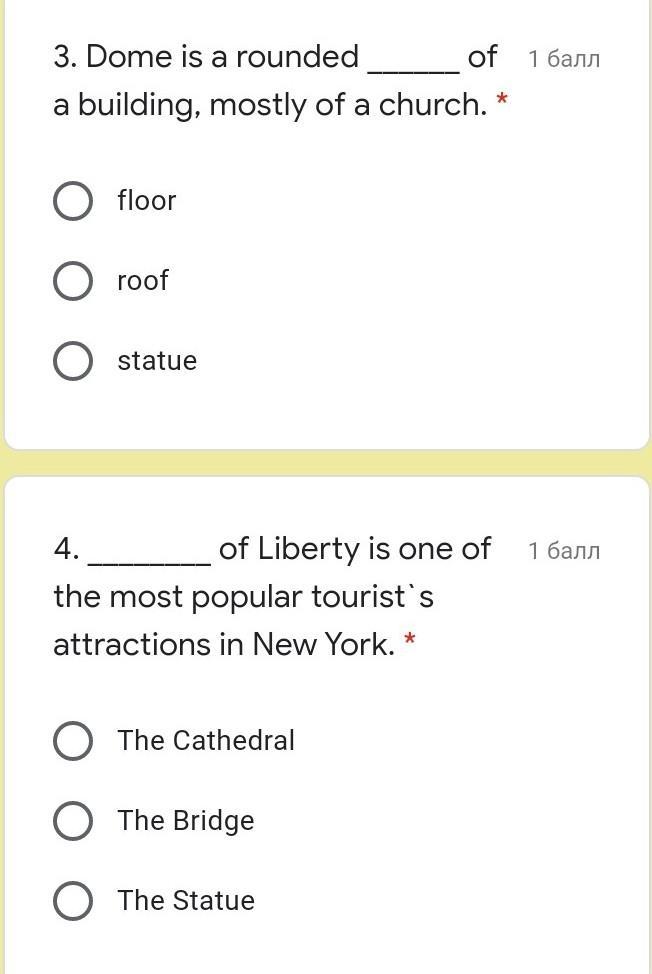
Task: Choose 'The Bridge' answer option
Action: click(x=73, y=821)
